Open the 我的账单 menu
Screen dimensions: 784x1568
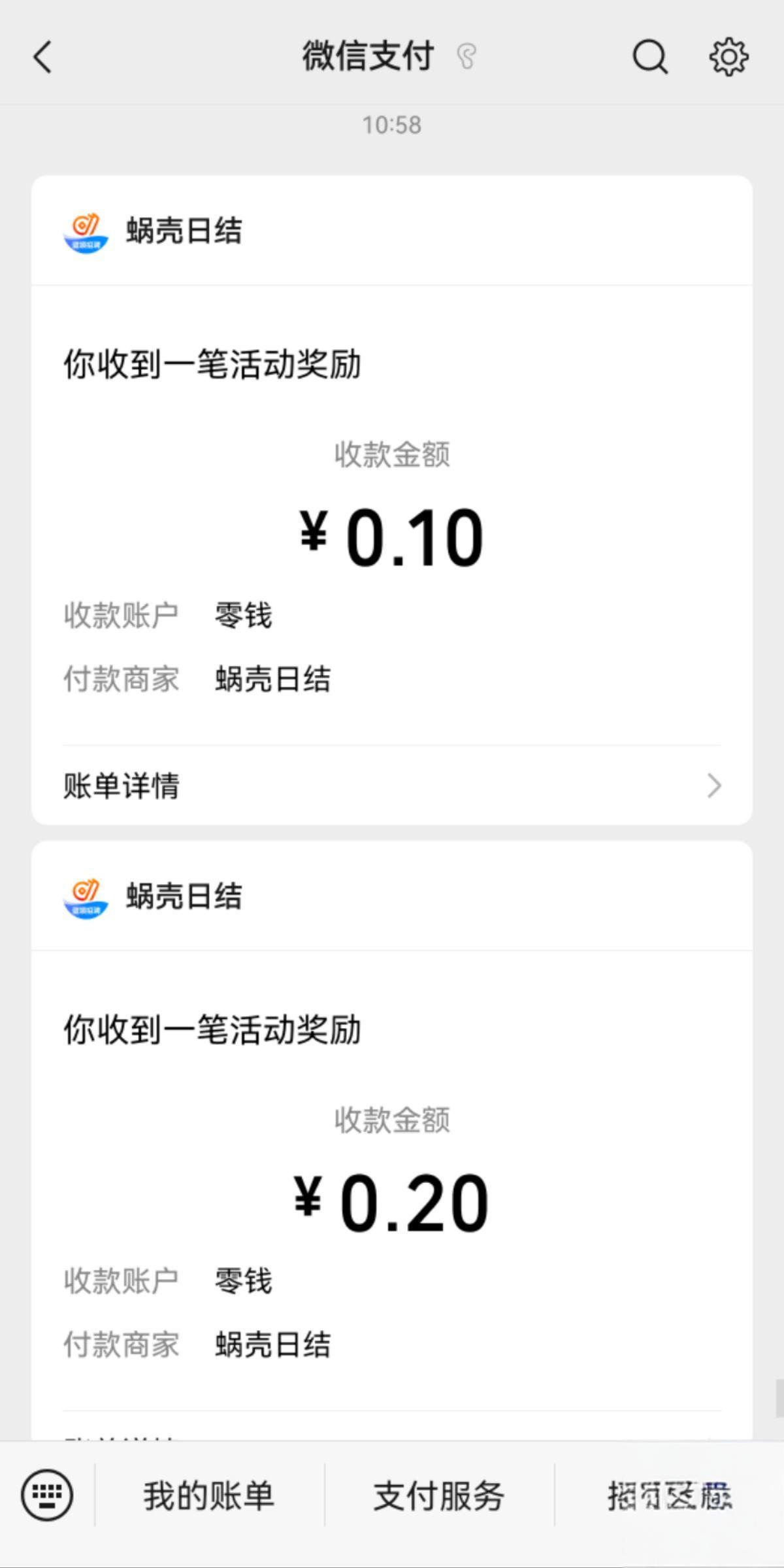209,1495
